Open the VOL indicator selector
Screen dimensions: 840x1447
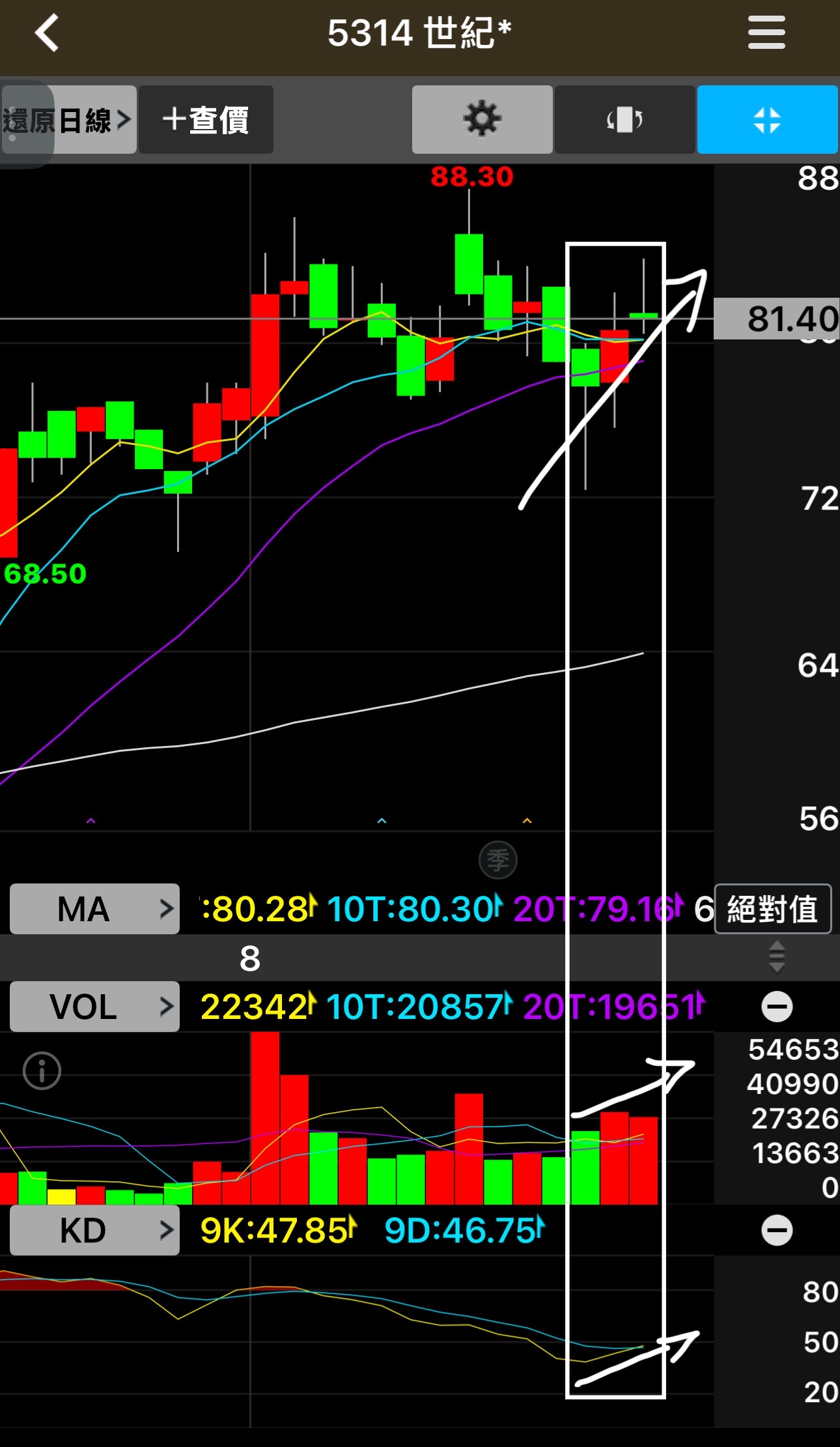tap(94, 1007)
